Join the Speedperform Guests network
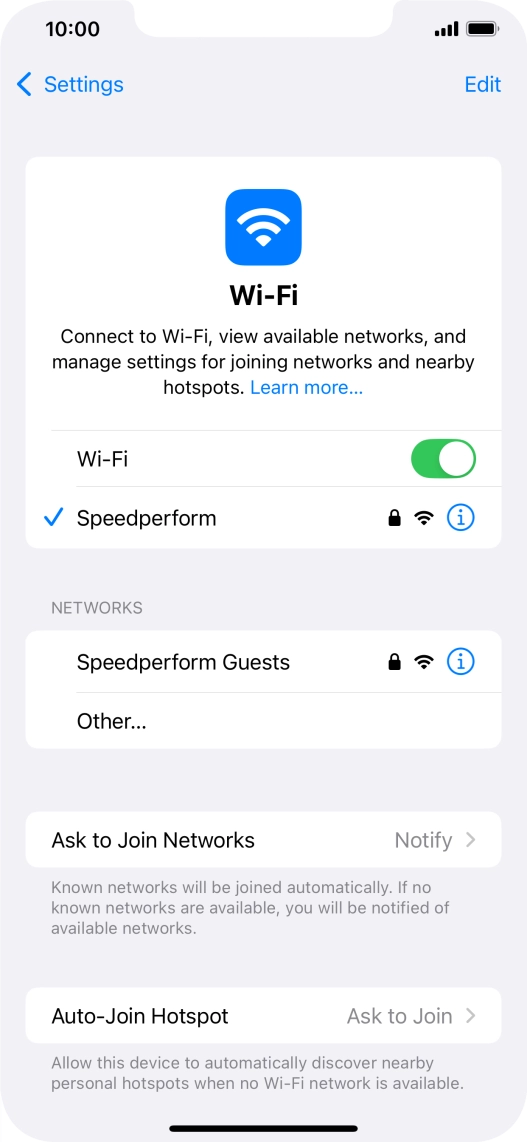This screenshot has height=1142, width=527. pyautogui.click(x=264, y=662)
